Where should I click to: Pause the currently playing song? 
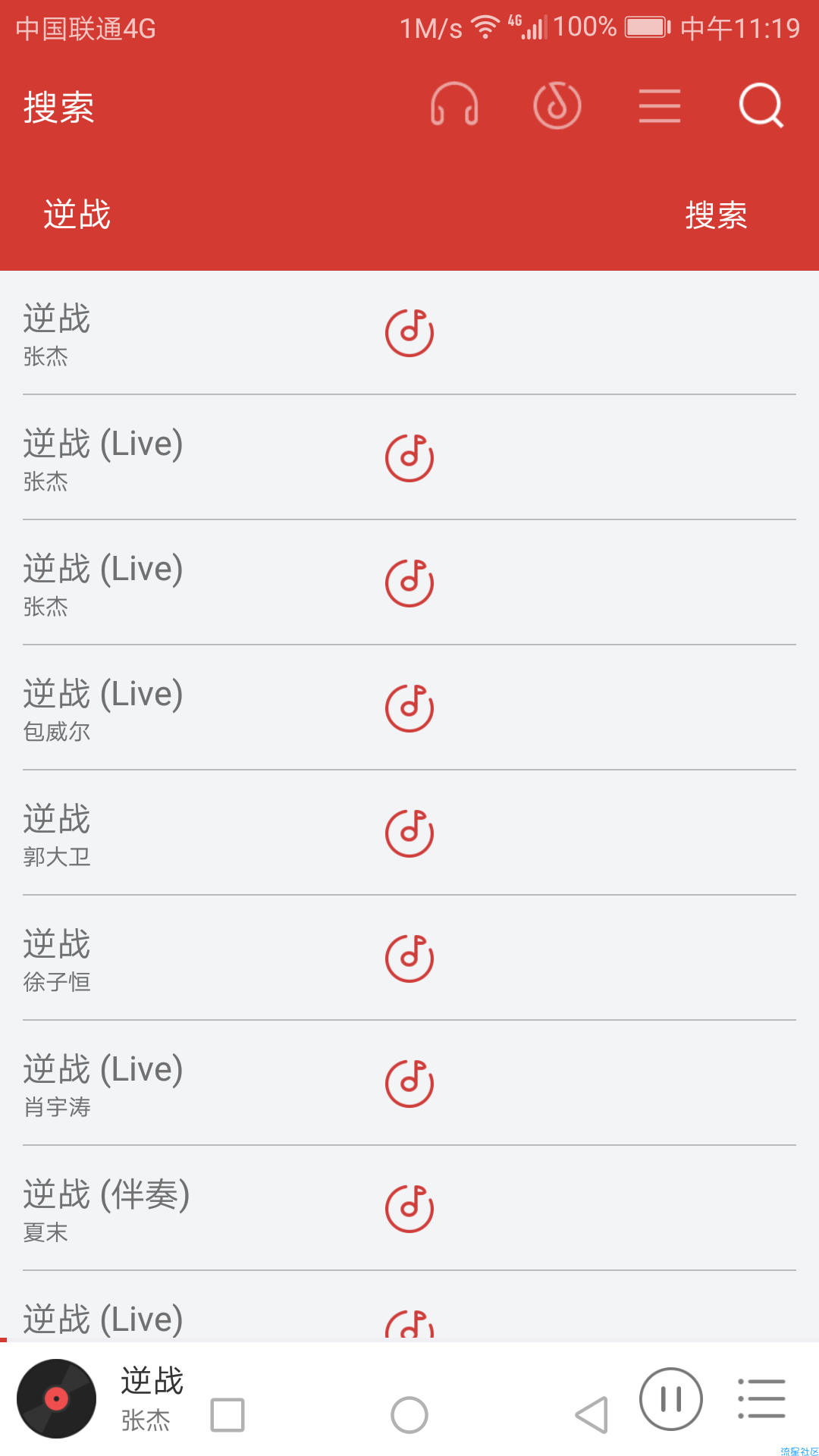click(x=671, y=1399)
